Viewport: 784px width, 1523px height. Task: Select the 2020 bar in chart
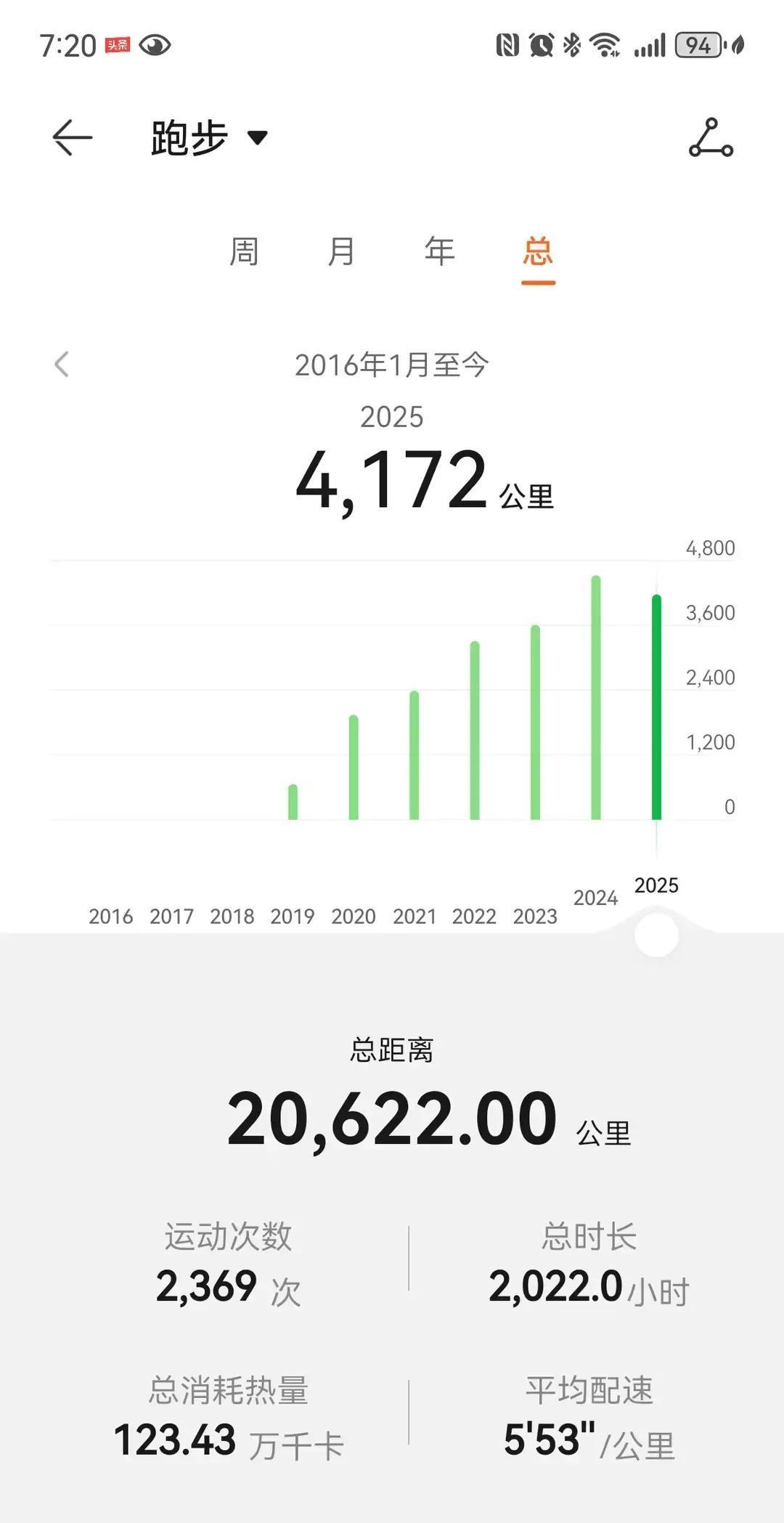(354, 768)
